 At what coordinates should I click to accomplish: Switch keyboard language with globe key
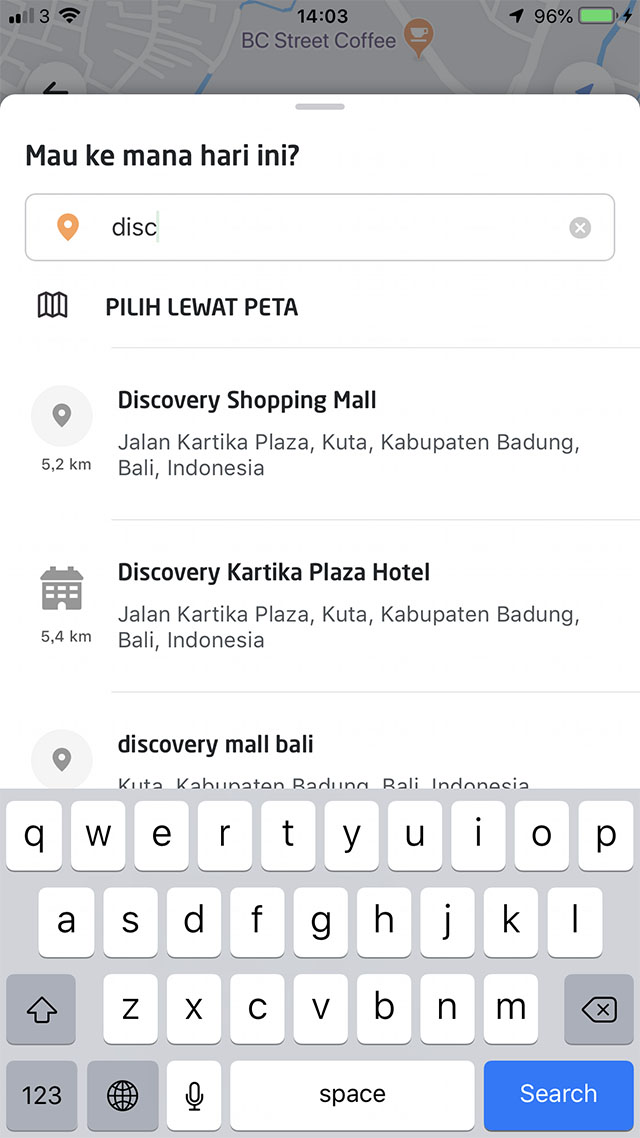coord(123,1094)
